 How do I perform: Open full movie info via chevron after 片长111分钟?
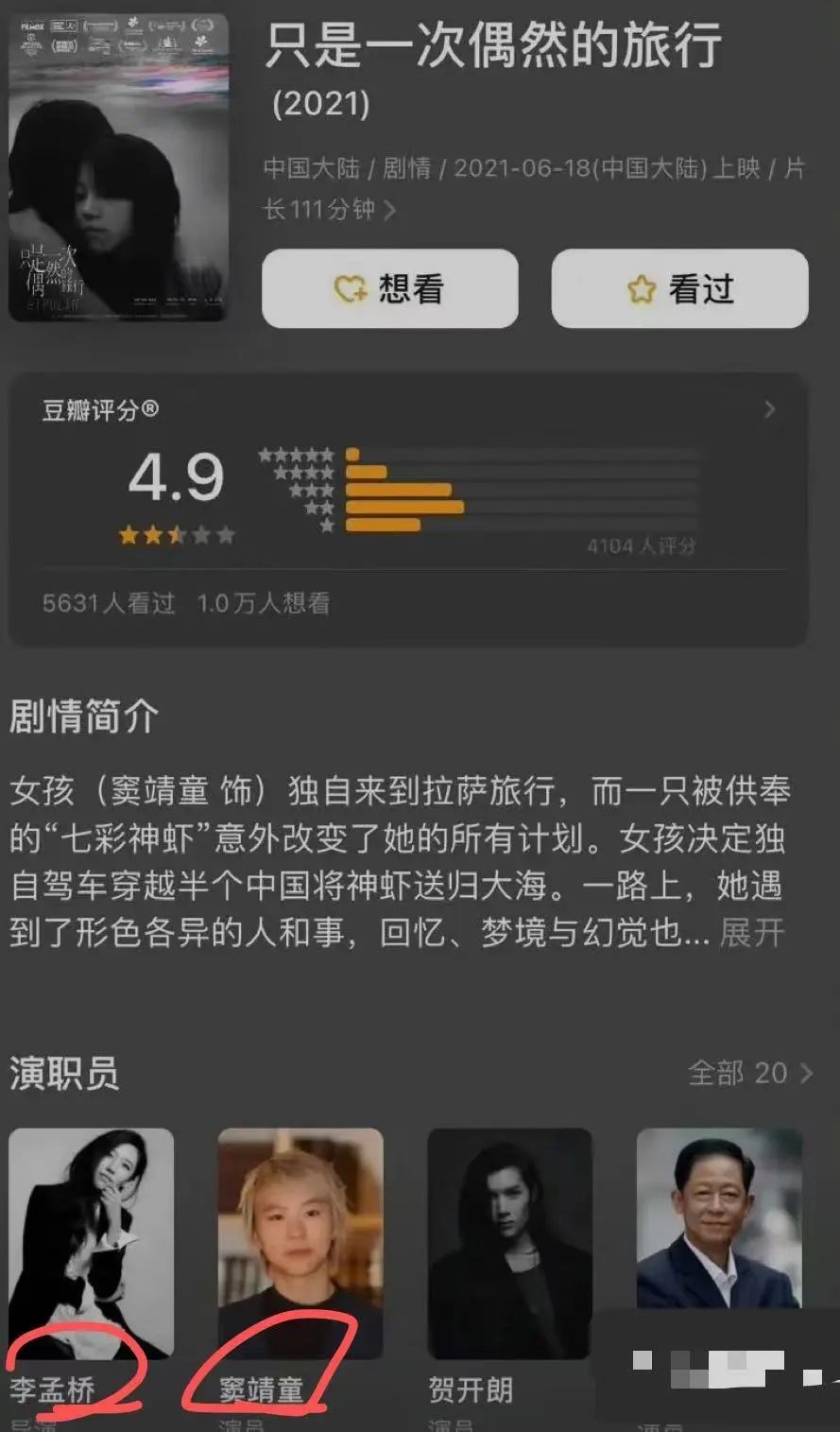coord(389,210)
